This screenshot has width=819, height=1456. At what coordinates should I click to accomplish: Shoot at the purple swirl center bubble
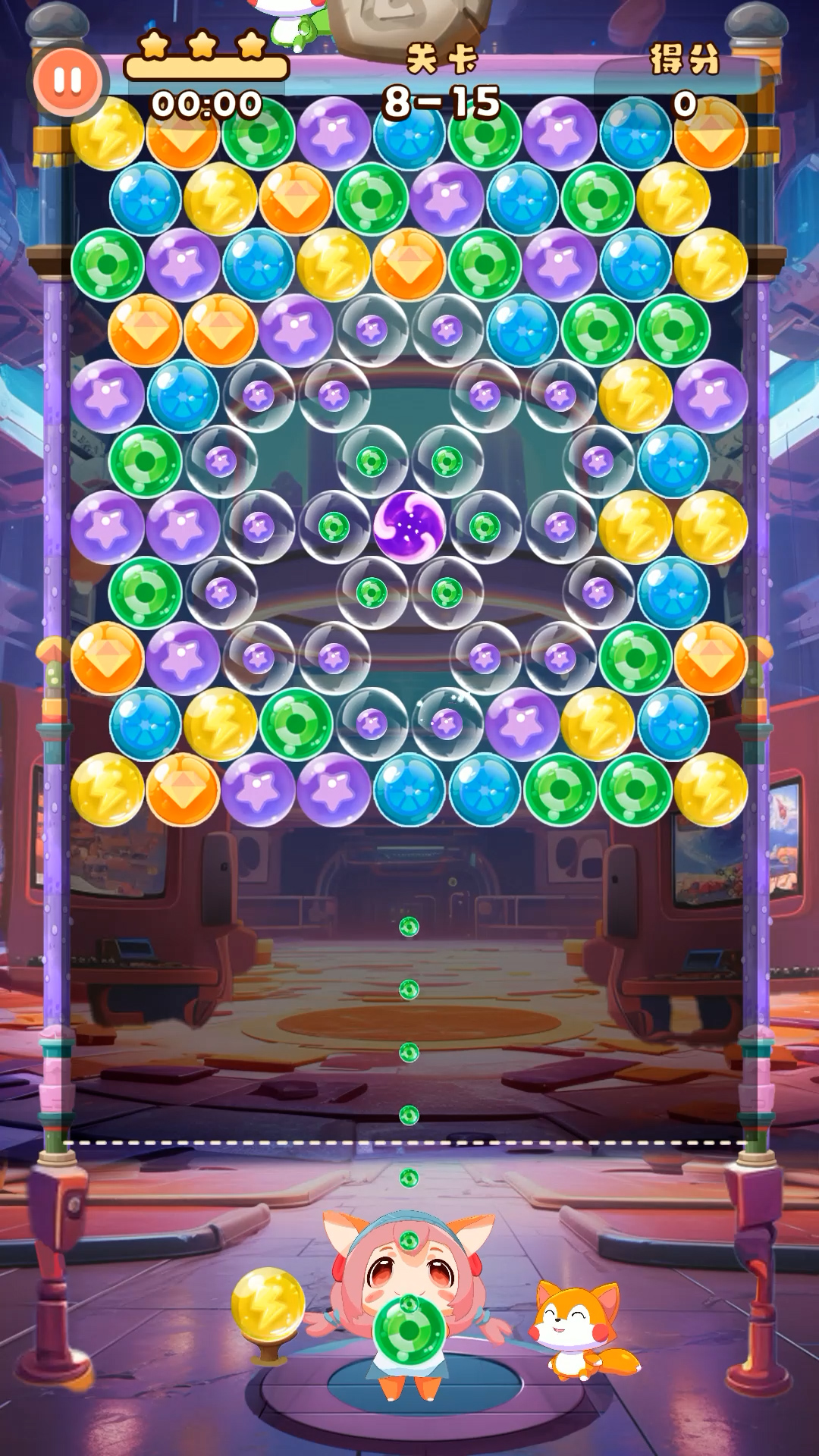[409, 526]
